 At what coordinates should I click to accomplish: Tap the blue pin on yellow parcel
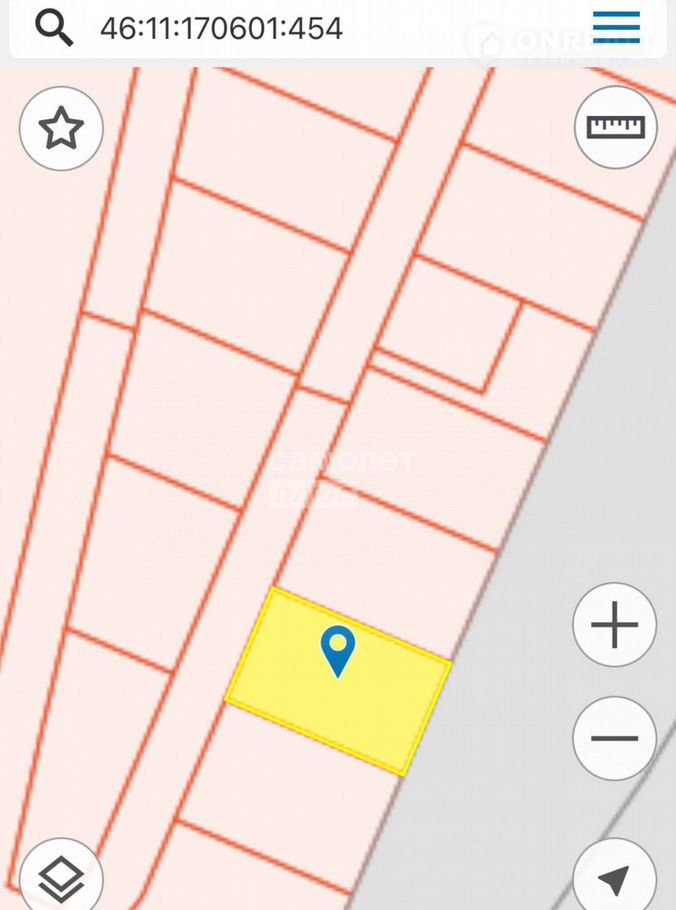(338, 649)
